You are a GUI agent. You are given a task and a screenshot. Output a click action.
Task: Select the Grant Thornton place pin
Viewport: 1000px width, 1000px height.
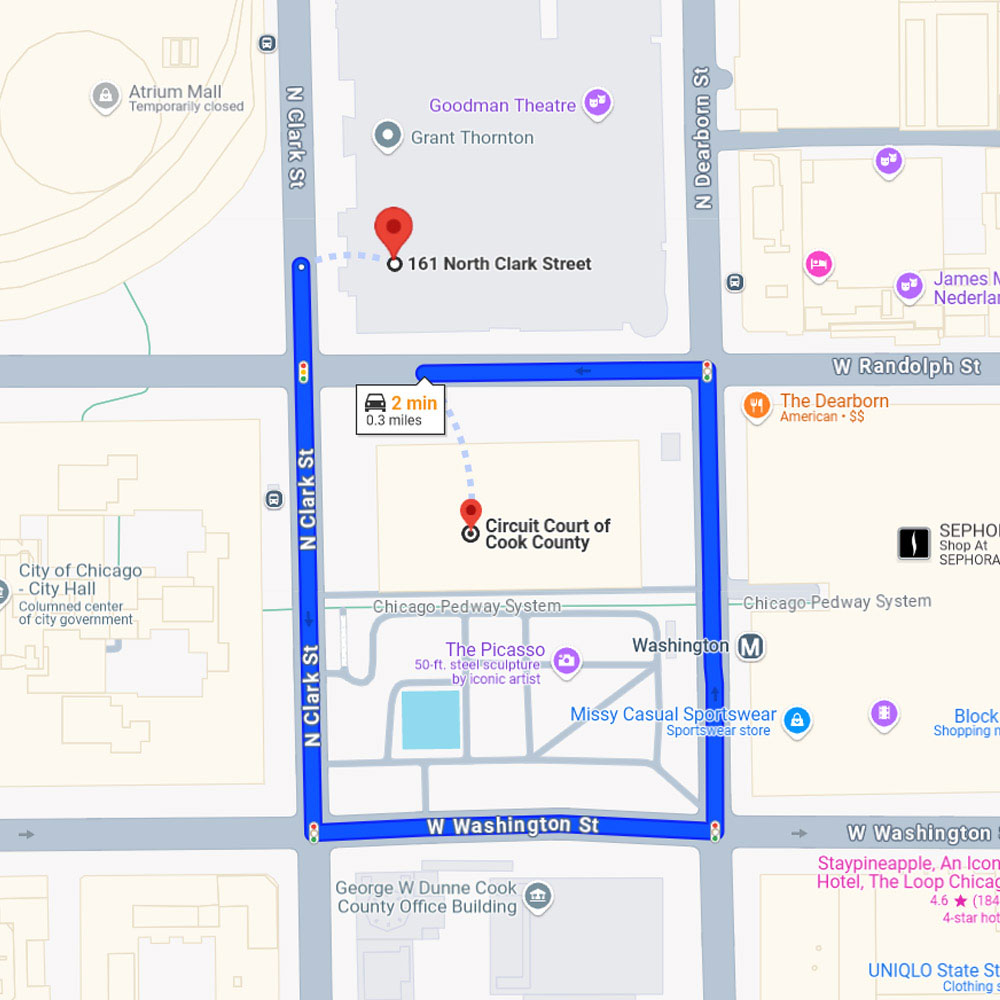[387, 136]
